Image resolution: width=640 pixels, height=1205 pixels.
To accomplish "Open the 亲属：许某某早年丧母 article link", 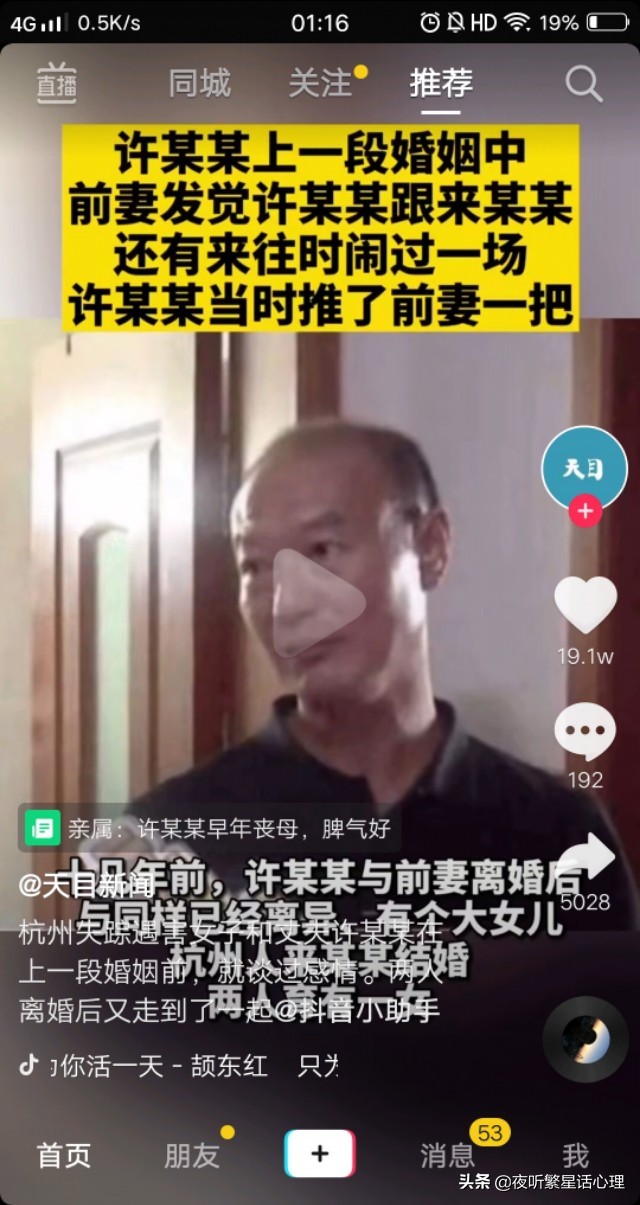I will [210, 828].
